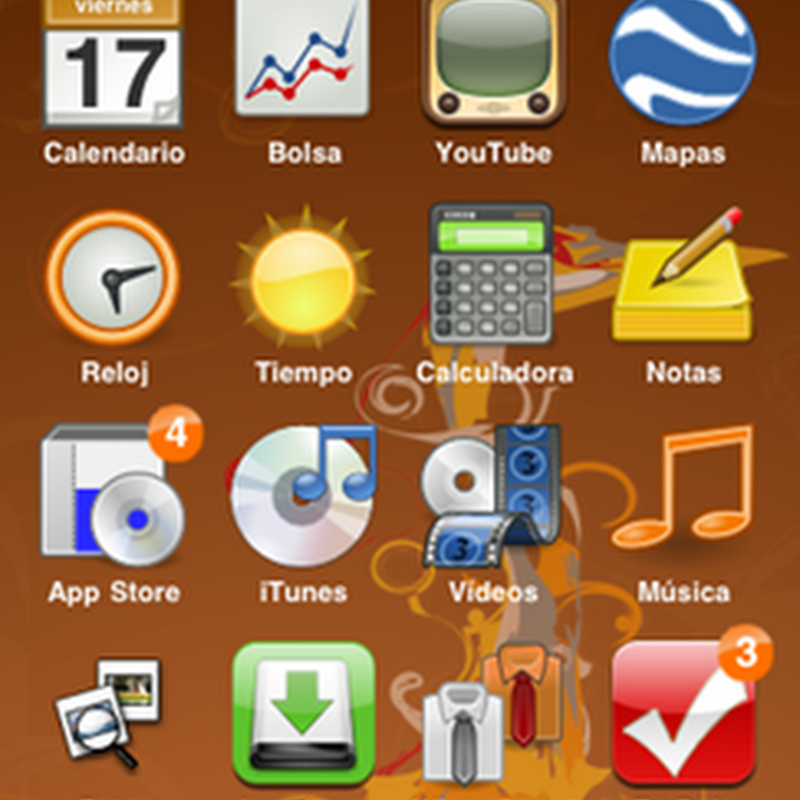Open the Calendario app
This screenshot has height=800, width=800.
click(x=112, y=65)
